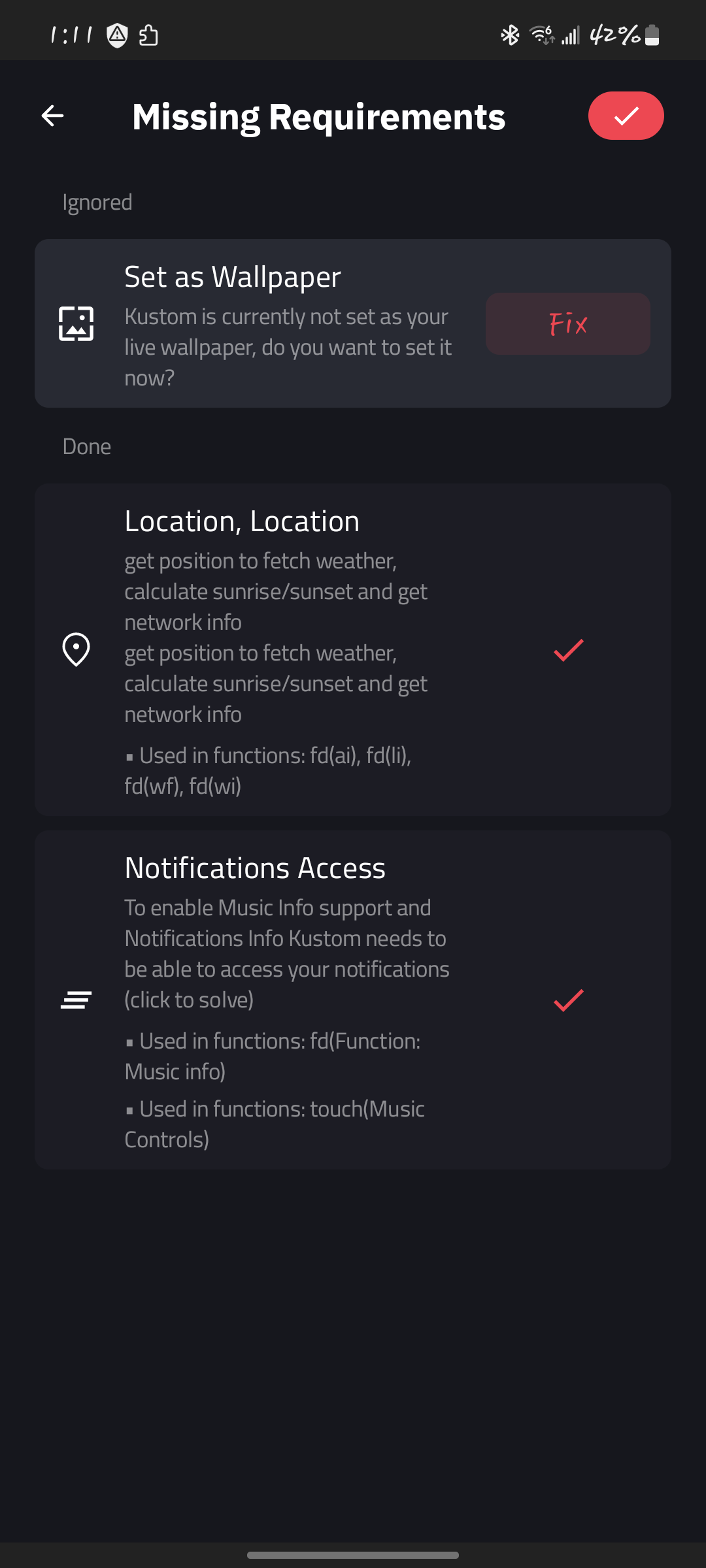The height and width of the screenshot is (1568, 706).
Task: Open the Notifications Access requirement card
Action: [x=288, y=1000]
